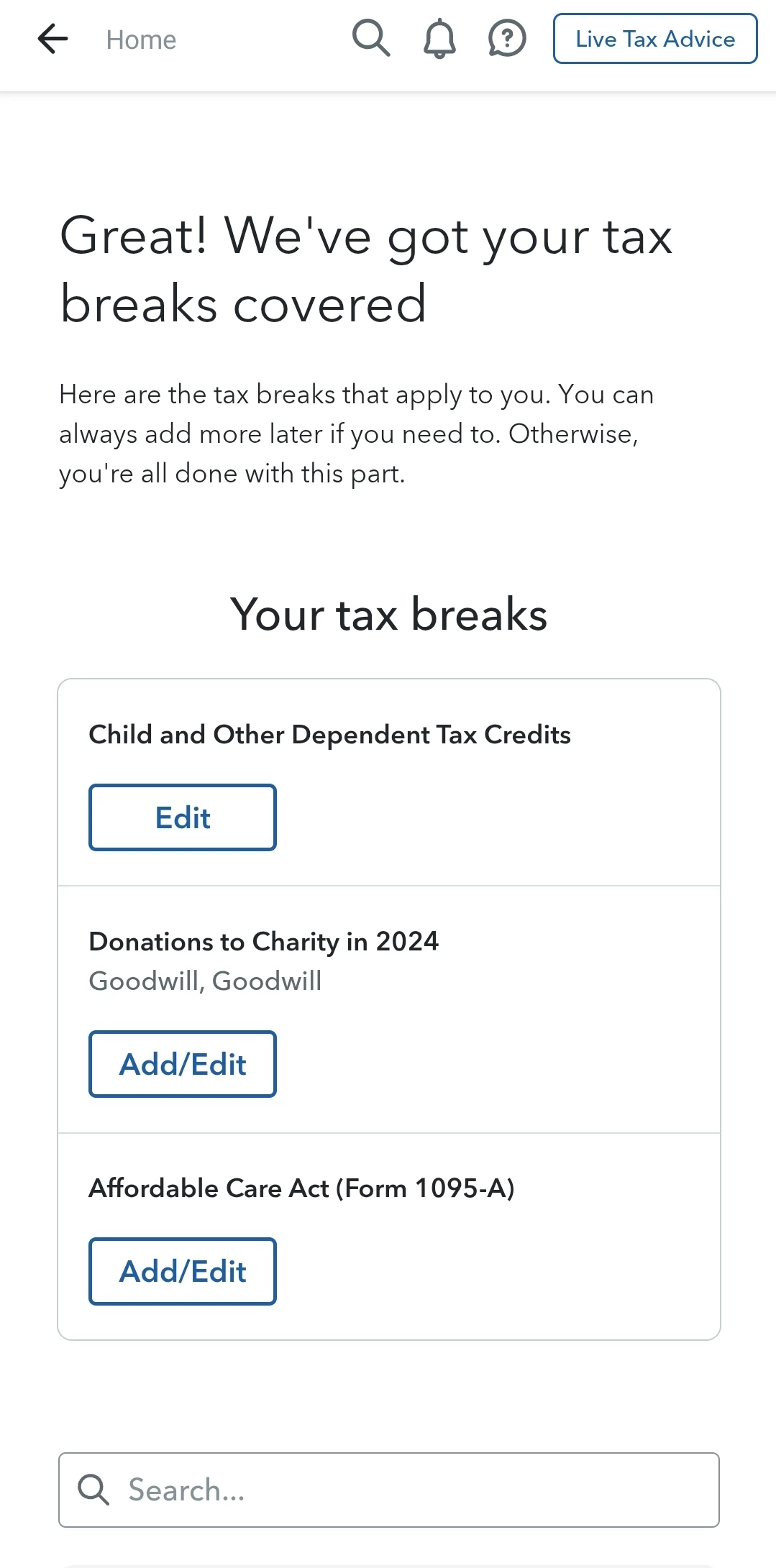776x1568 pixels.
Task: Open the help question mark icon
Action: click(507, 39)
